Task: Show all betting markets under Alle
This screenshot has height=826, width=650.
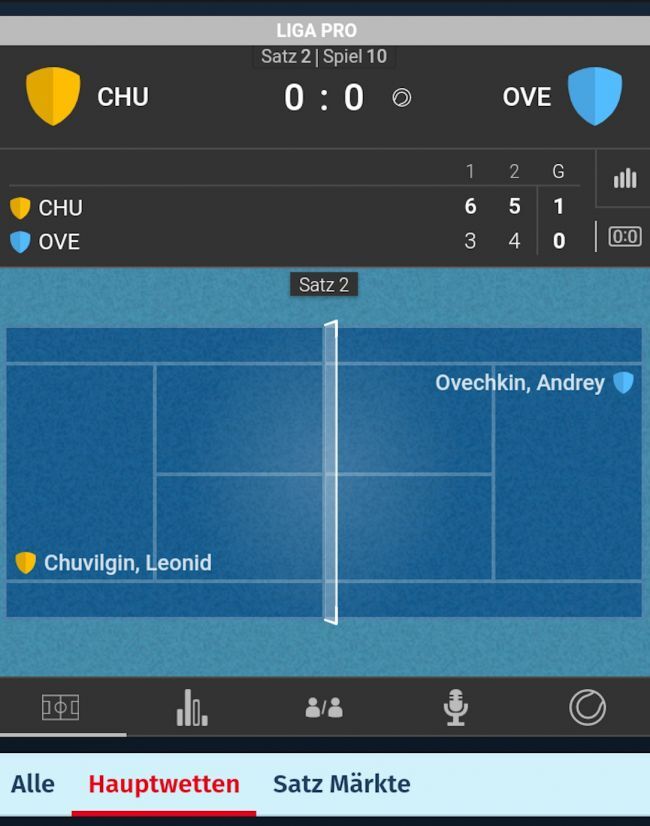Action: (33, 784)
